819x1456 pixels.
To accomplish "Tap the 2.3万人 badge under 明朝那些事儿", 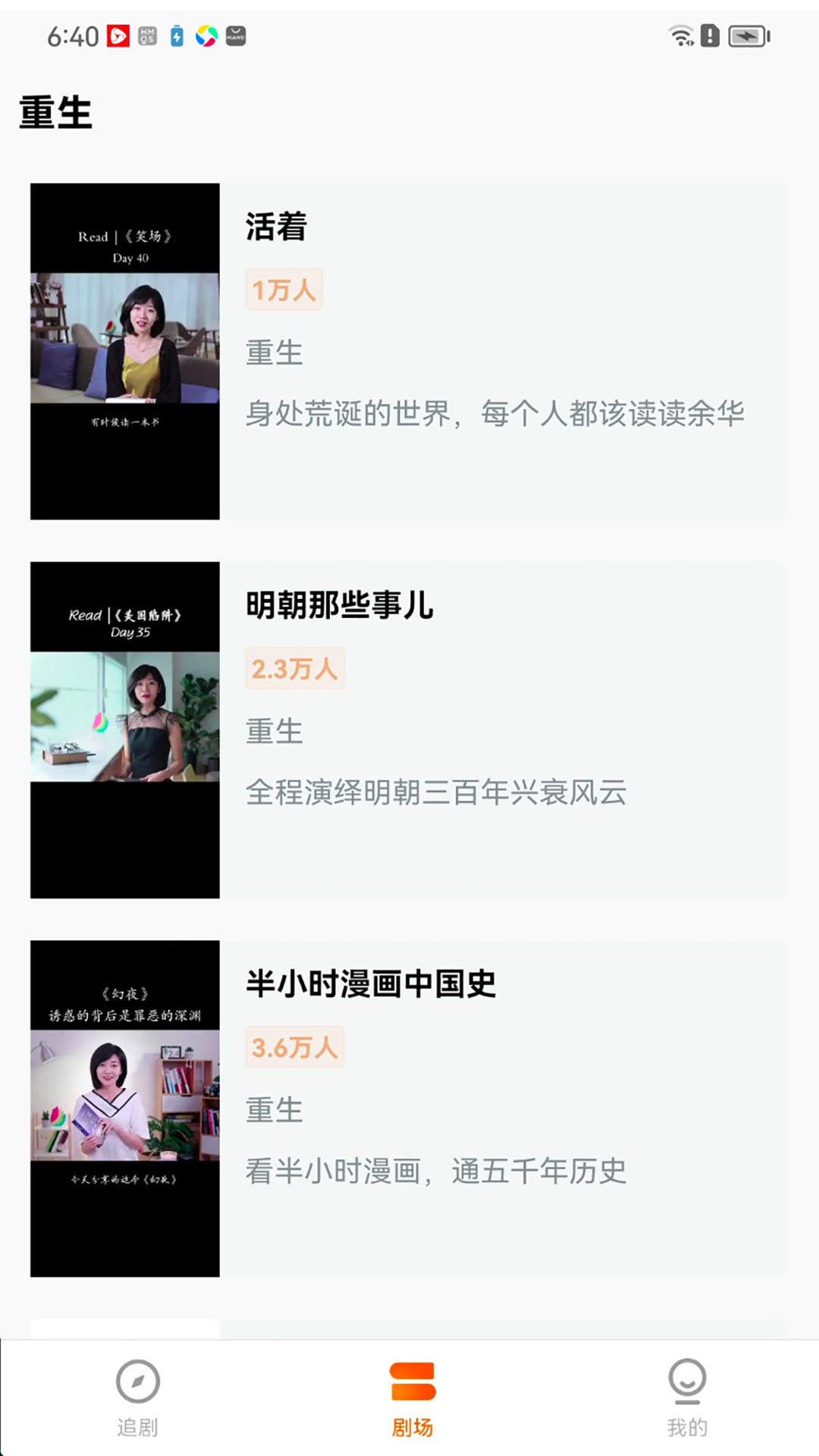I will [294, 668].
